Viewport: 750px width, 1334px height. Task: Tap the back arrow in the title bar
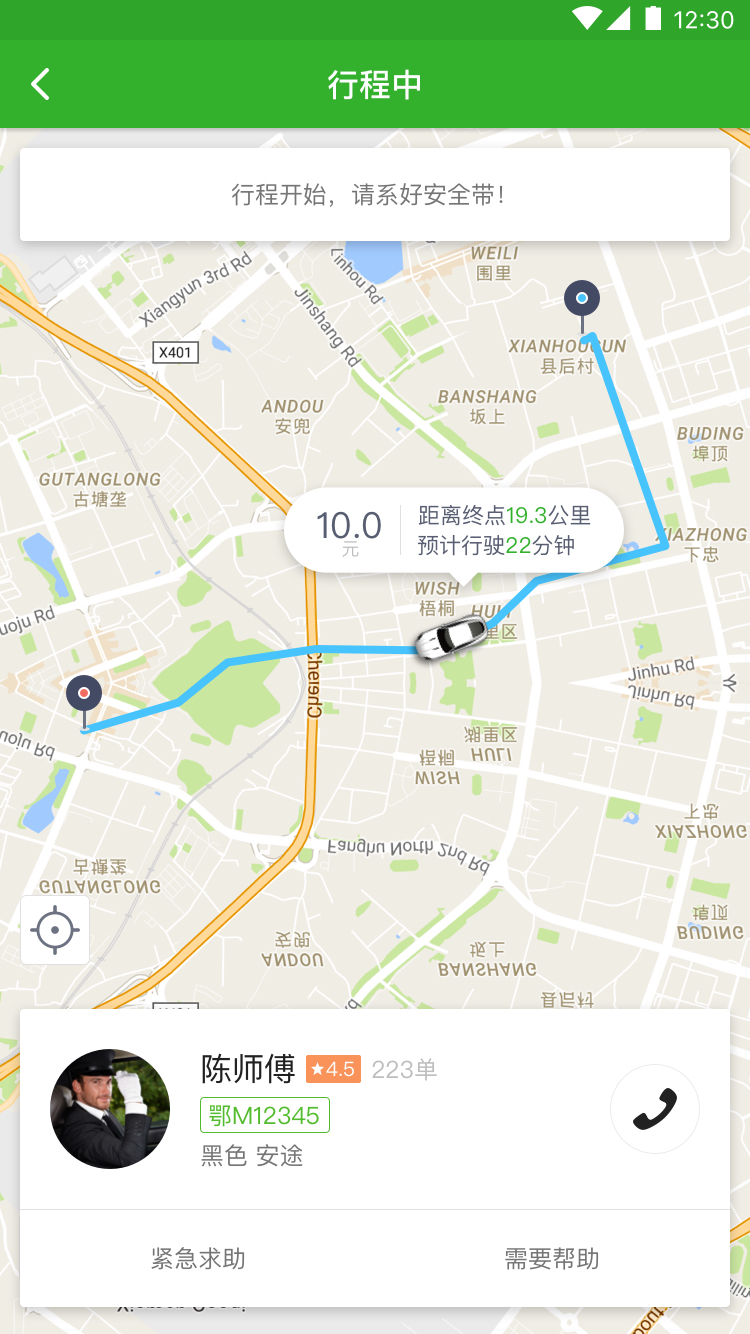coord(39,84)
